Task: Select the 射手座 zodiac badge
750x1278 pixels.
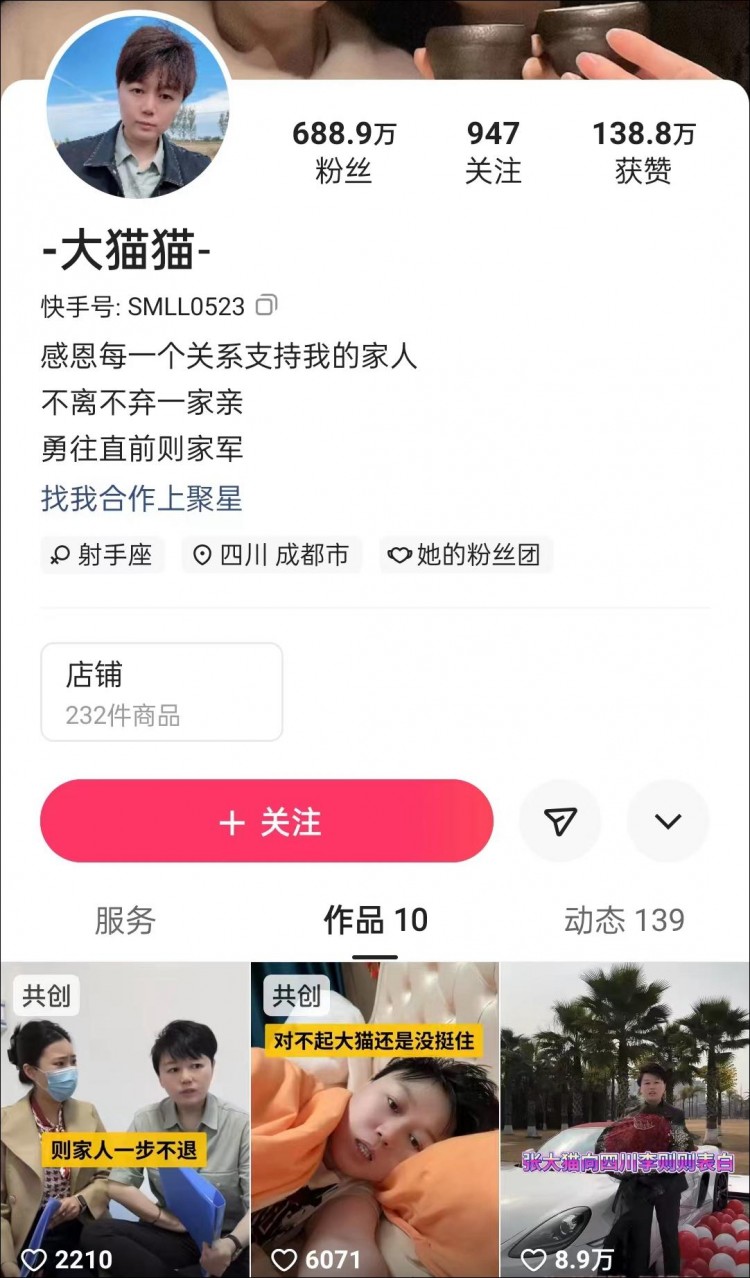Action: click(x=103, y=556)
